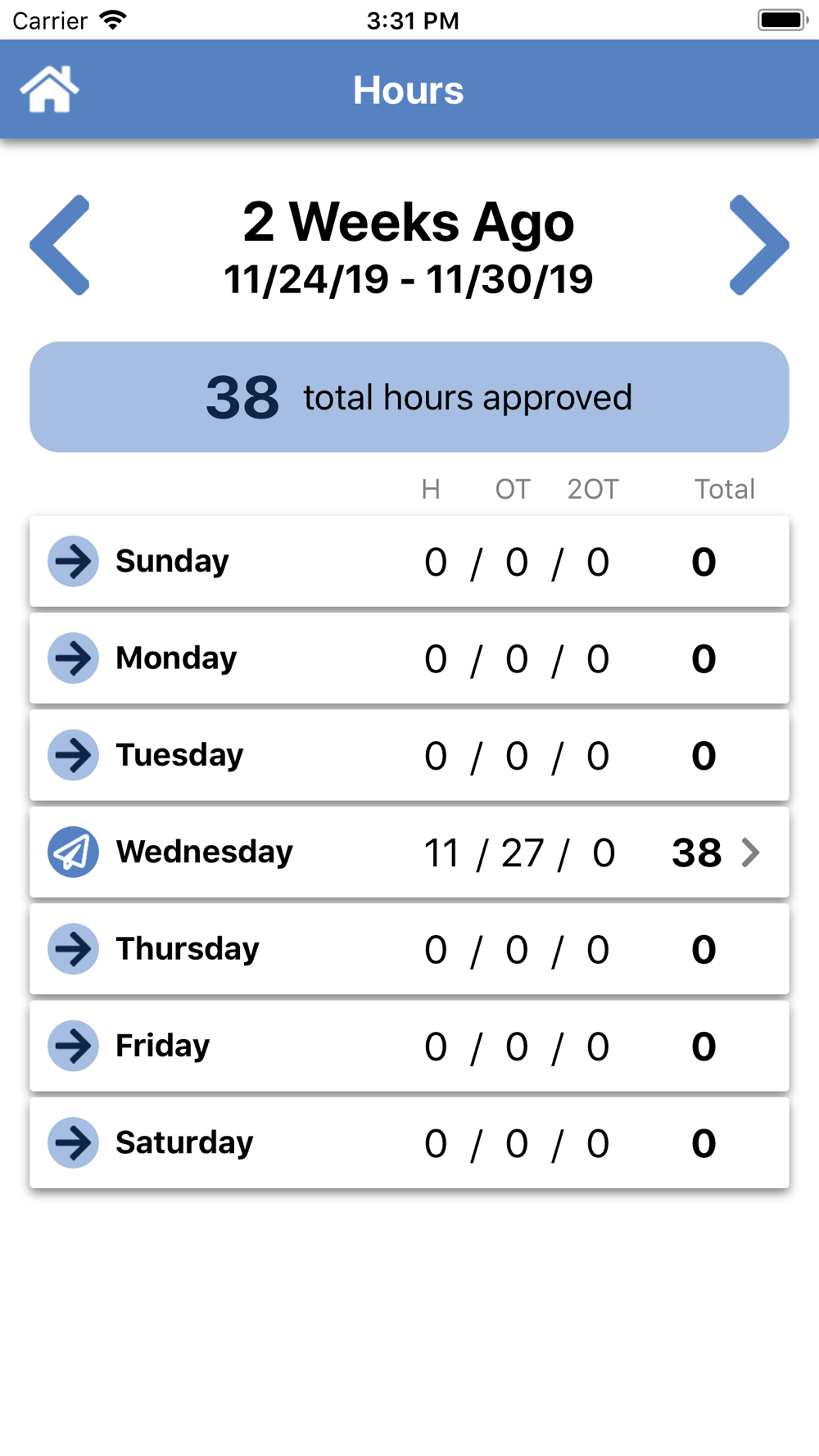This screenshot has height=1456, width=819.
Task: Go to the previous week arrow
Action: click(60, 245)
